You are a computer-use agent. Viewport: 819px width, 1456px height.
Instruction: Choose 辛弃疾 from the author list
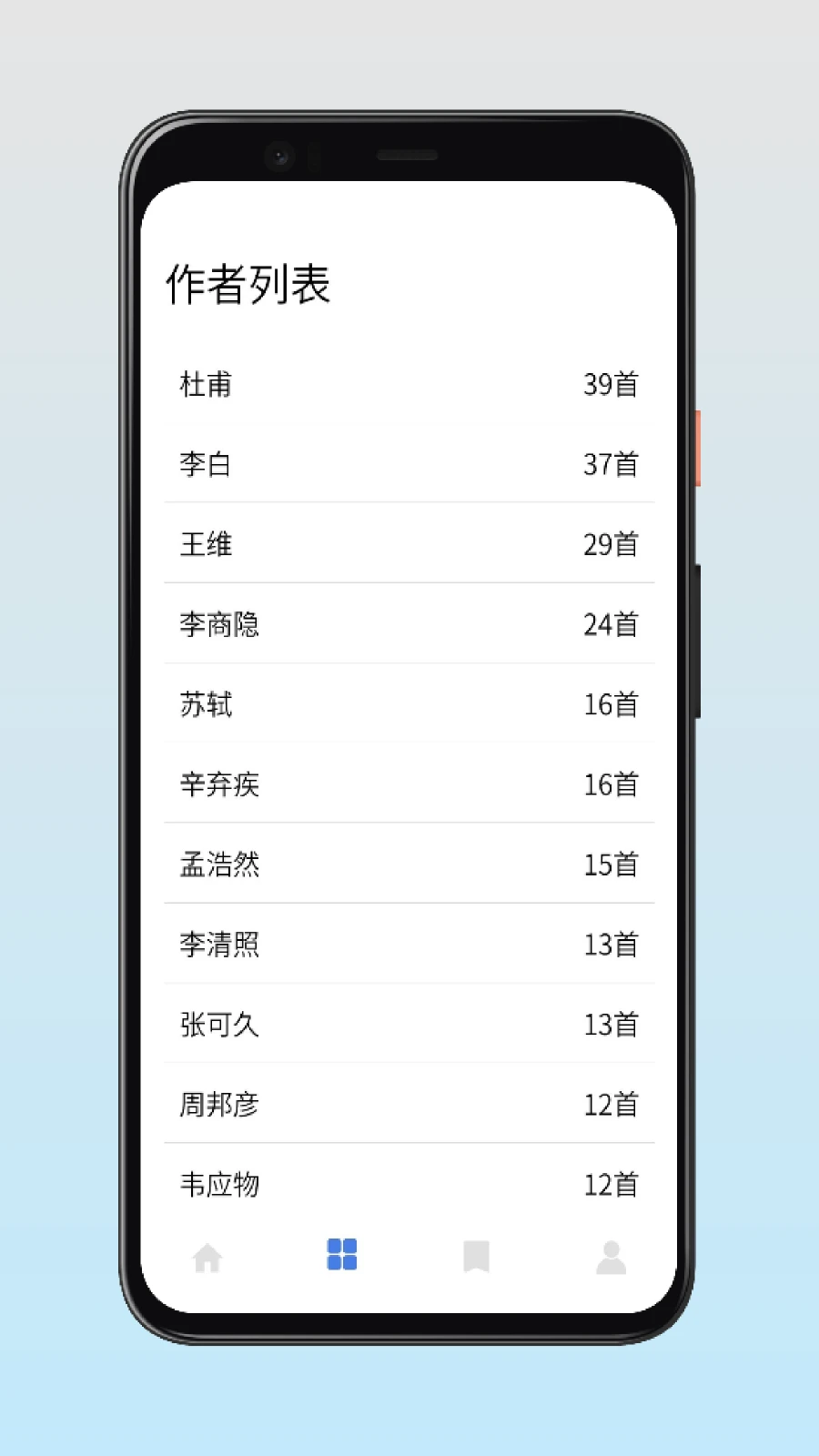pos(409,784)
